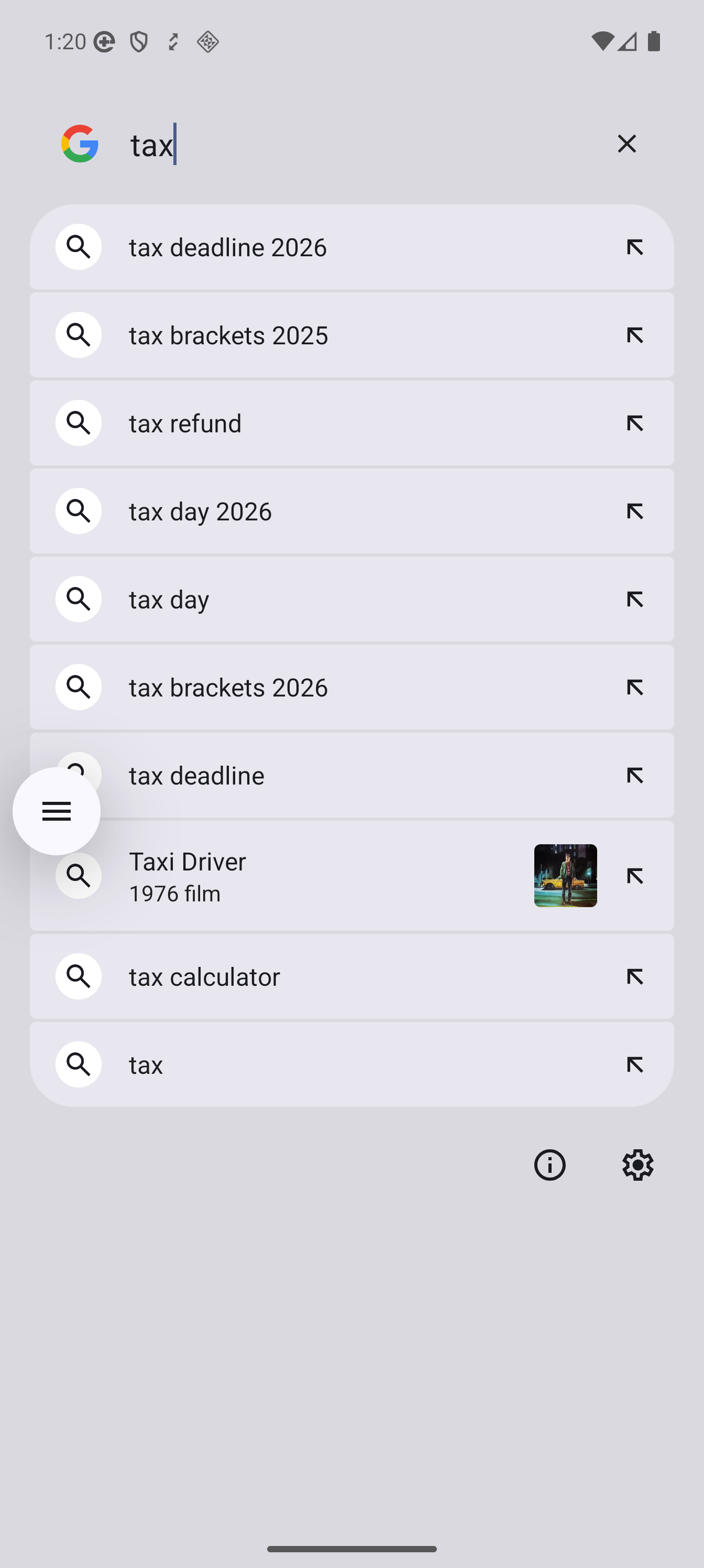This screenshot has width=704, height=1568.
Task: Click inside the search input field
Action: (335, 144)
